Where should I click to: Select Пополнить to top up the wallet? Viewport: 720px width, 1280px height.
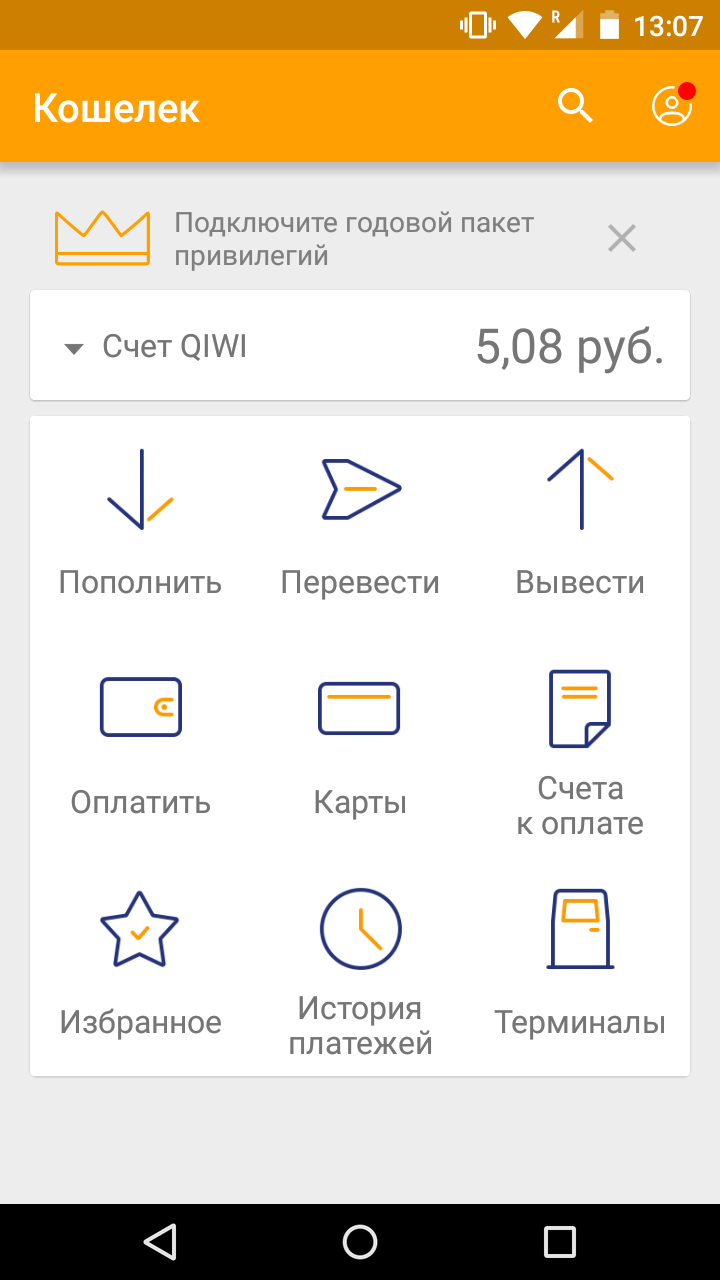140,523
